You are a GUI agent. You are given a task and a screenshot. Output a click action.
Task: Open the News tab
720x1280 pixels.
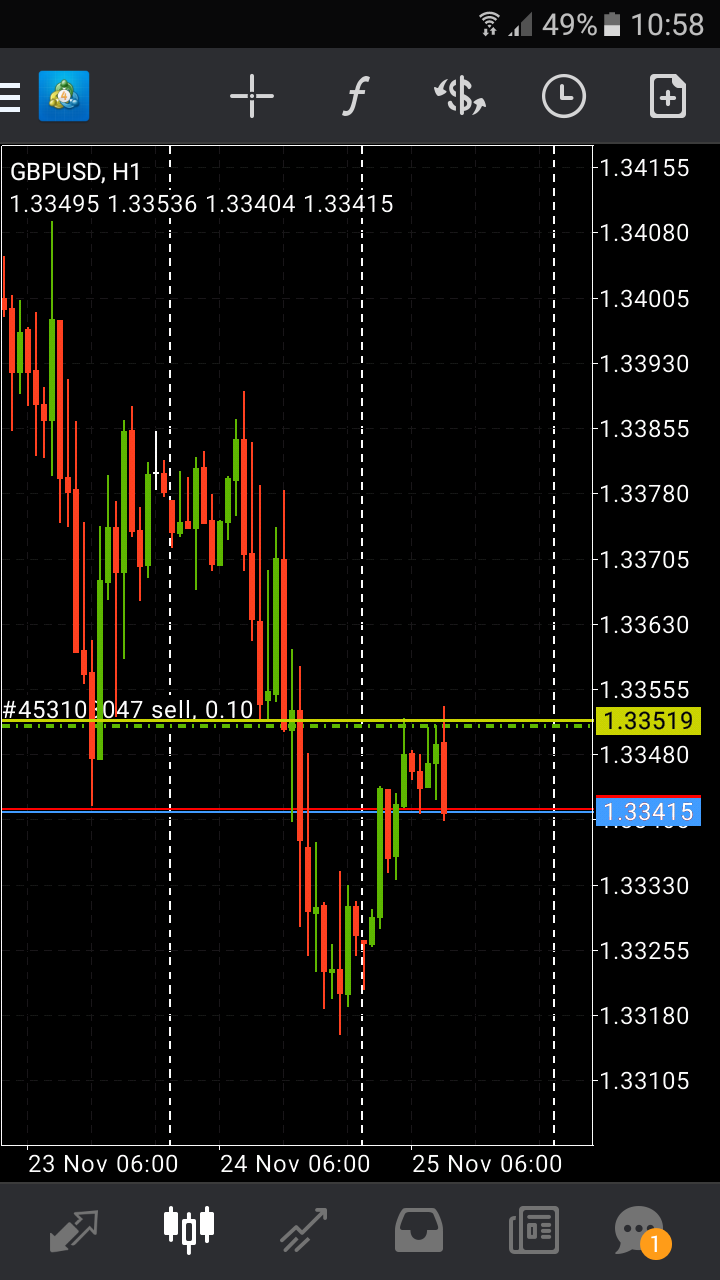tap(533, 1230)
